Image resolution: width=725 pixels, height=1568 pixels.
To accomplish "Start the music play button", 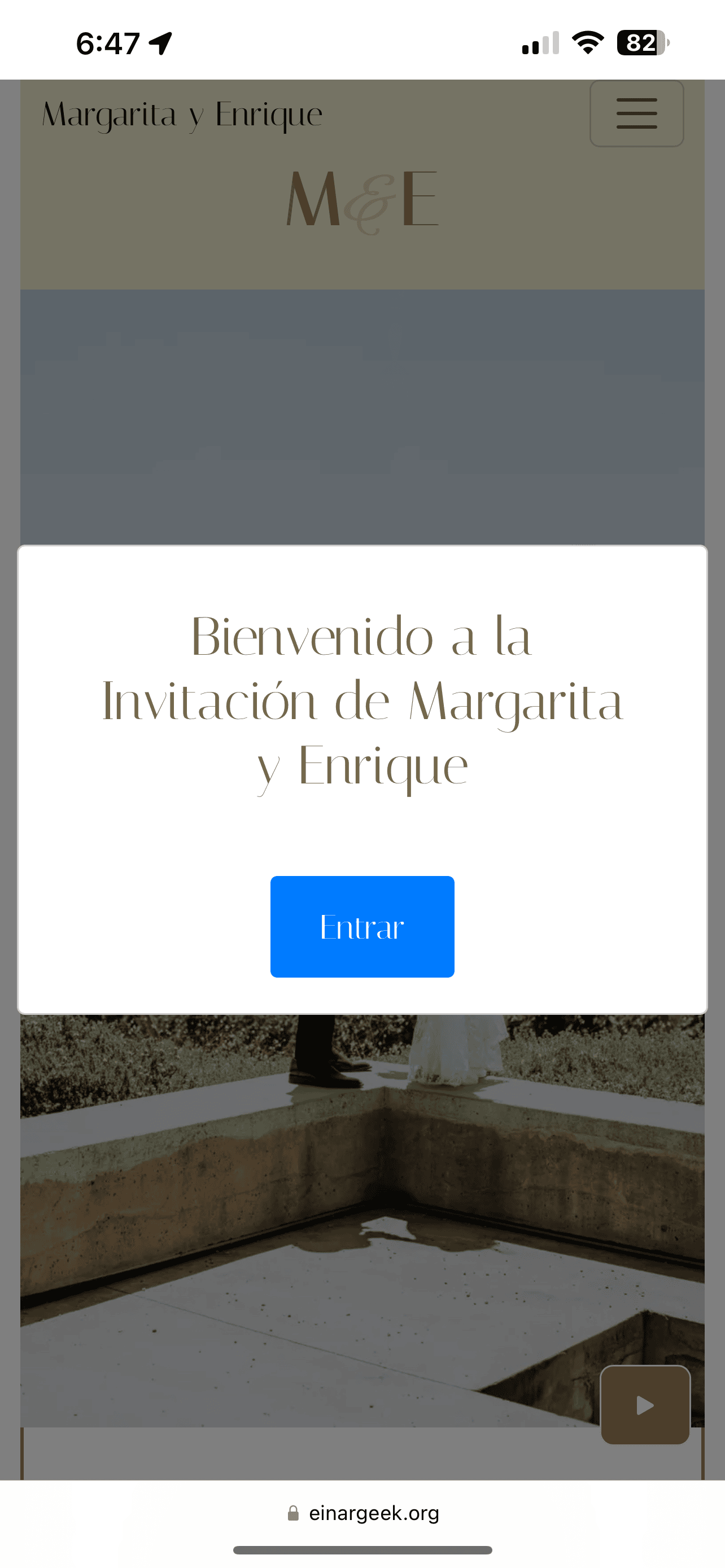I will 645,1405.
